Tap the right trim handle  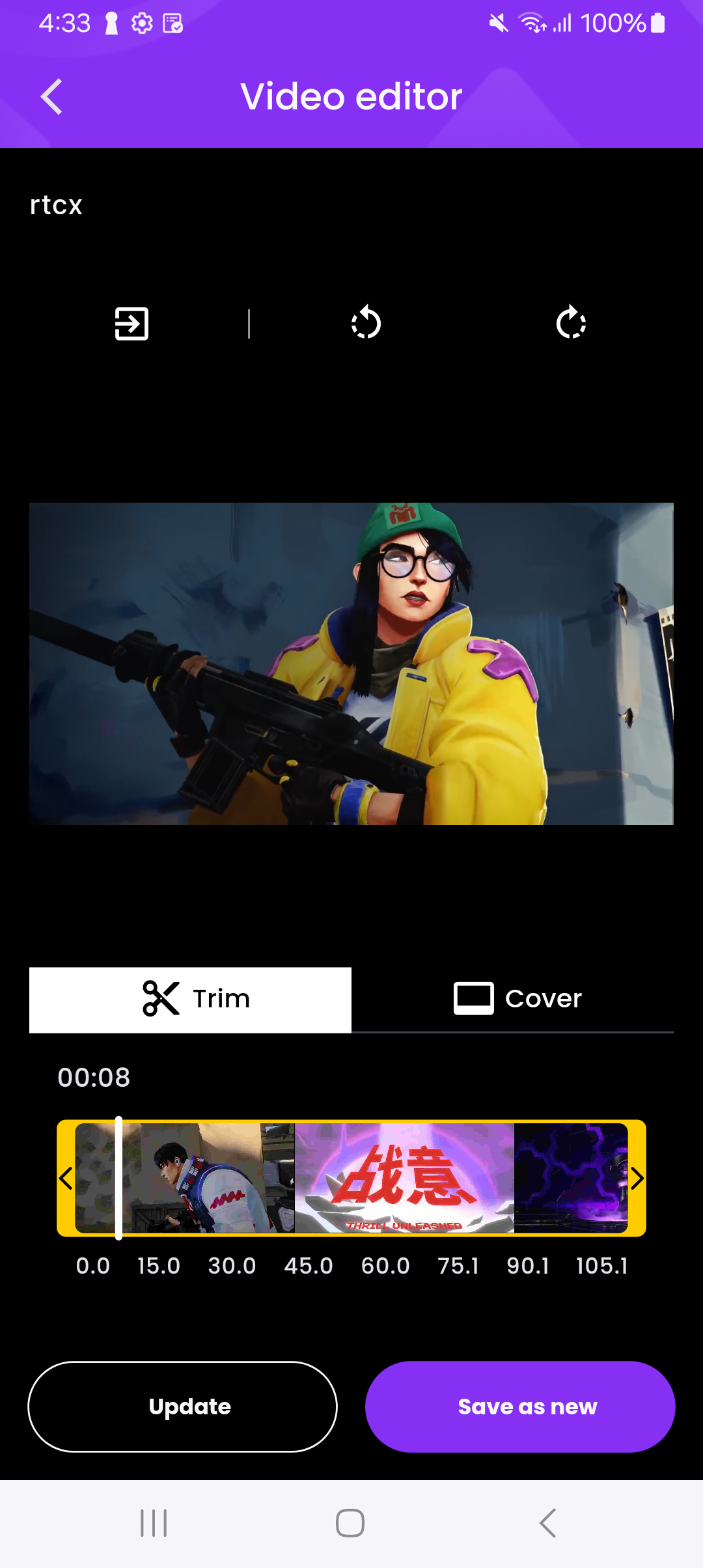[x=637, y=1178]
